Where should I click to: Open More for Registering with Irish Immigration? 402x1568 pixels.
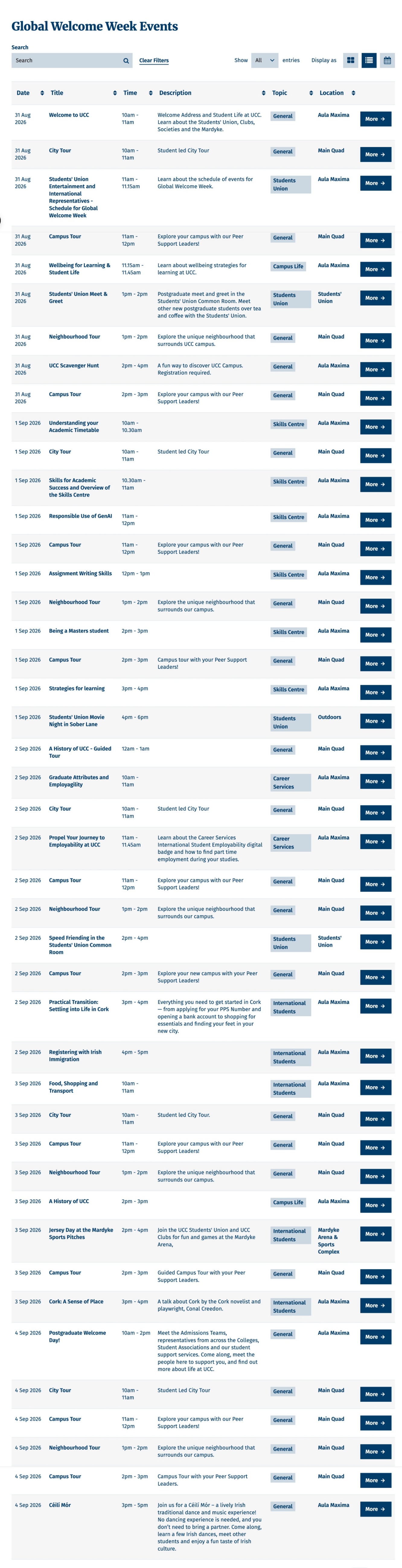tap(375, 1056)
